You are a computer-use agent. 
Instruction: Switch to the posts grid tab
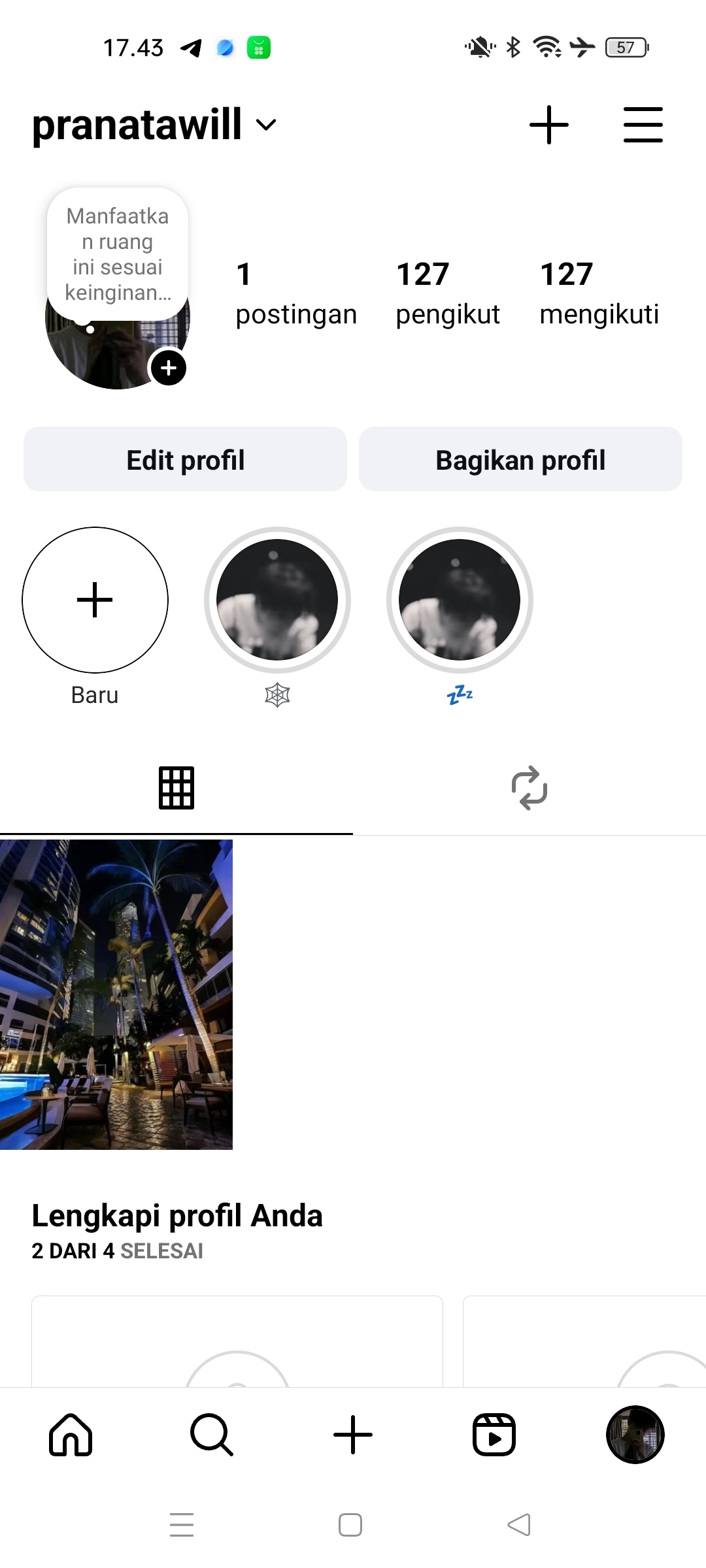[176, 788]
